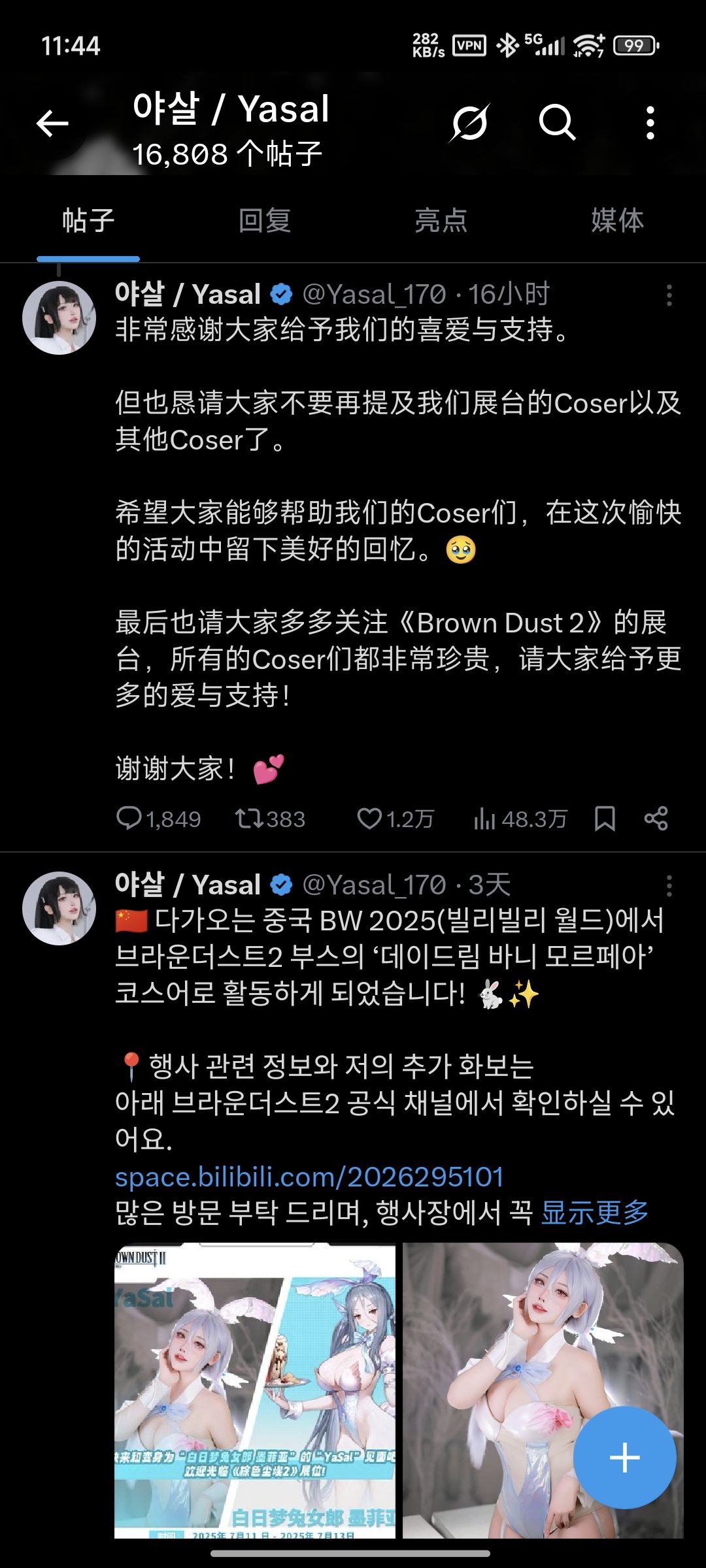Search this profile's posts
The height and width of the screenshot is (1568, 706).
[557, 122]
